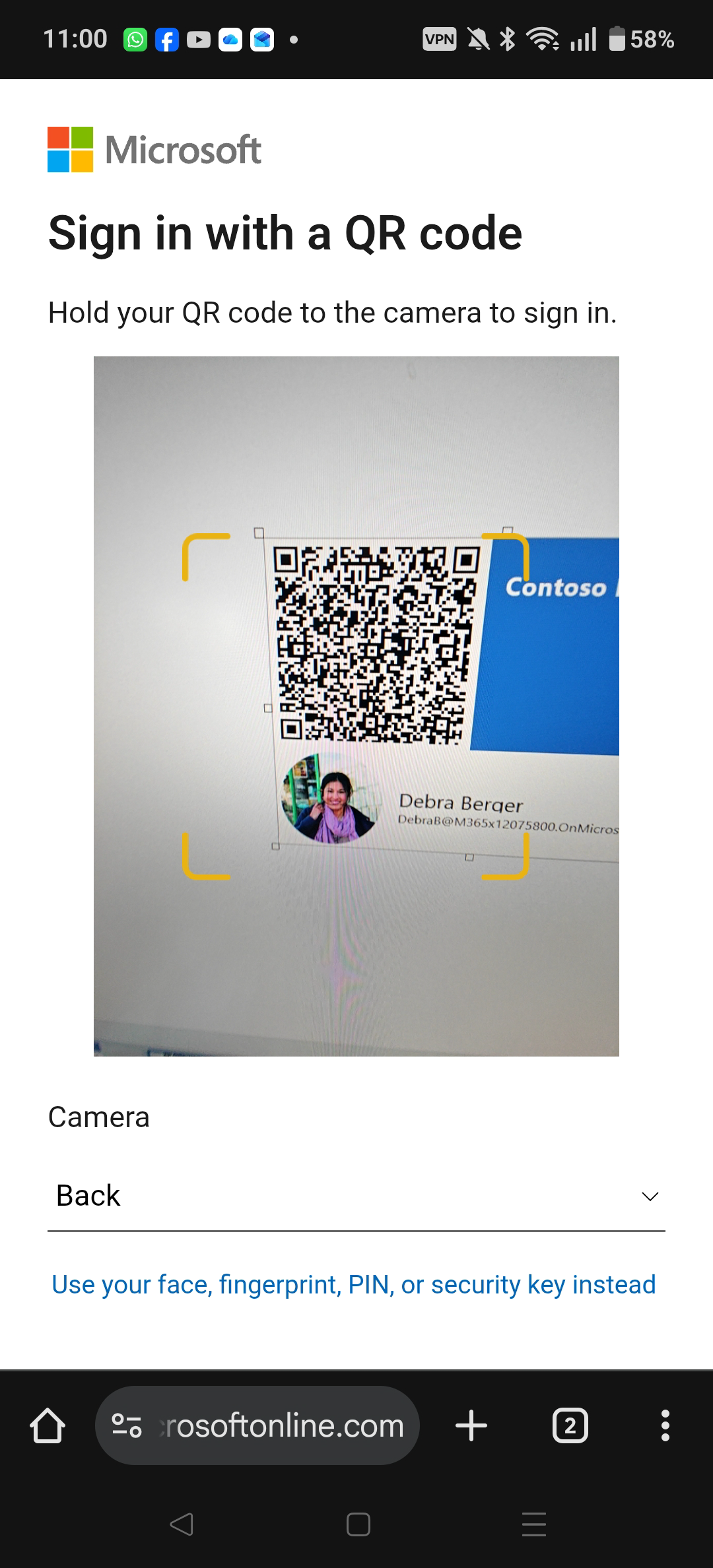
Task: Go back using system navigation bar
Action: [182, 1524]
